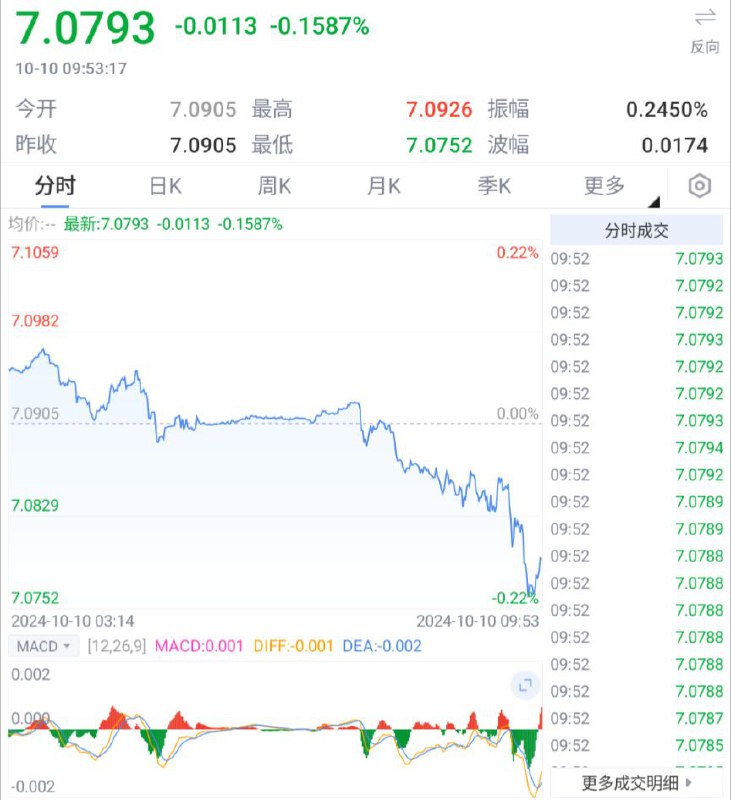Expand the MACD panel fullscreen icon
The width and height of the screenshot is (731, 800).
click(x=527, y=687)
